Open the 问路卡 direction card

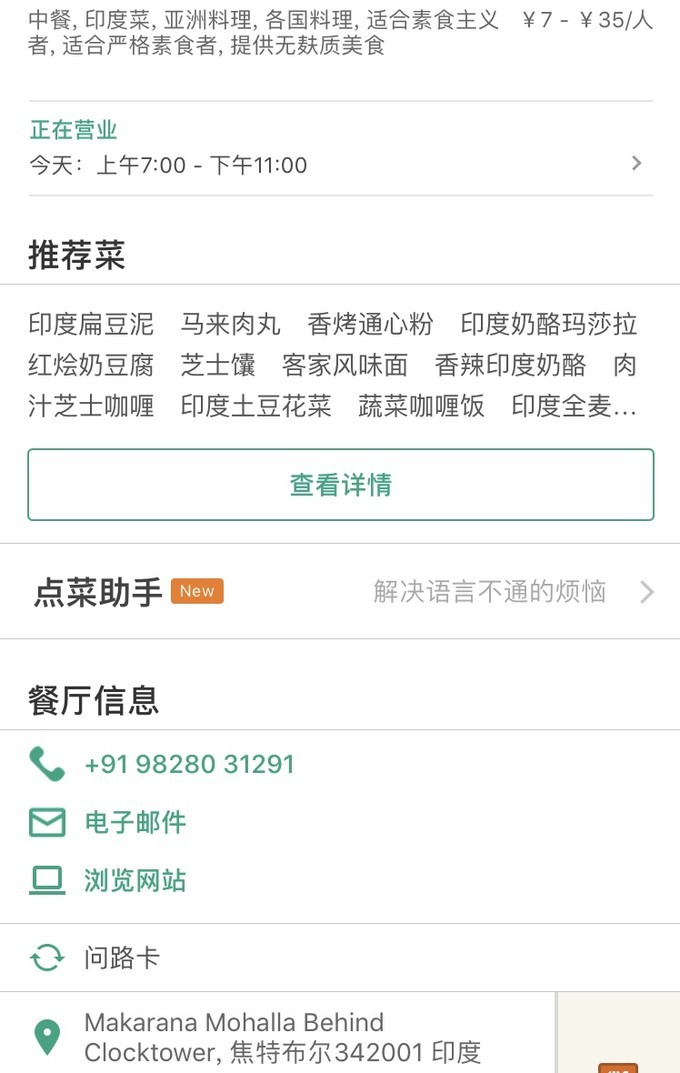120,958
